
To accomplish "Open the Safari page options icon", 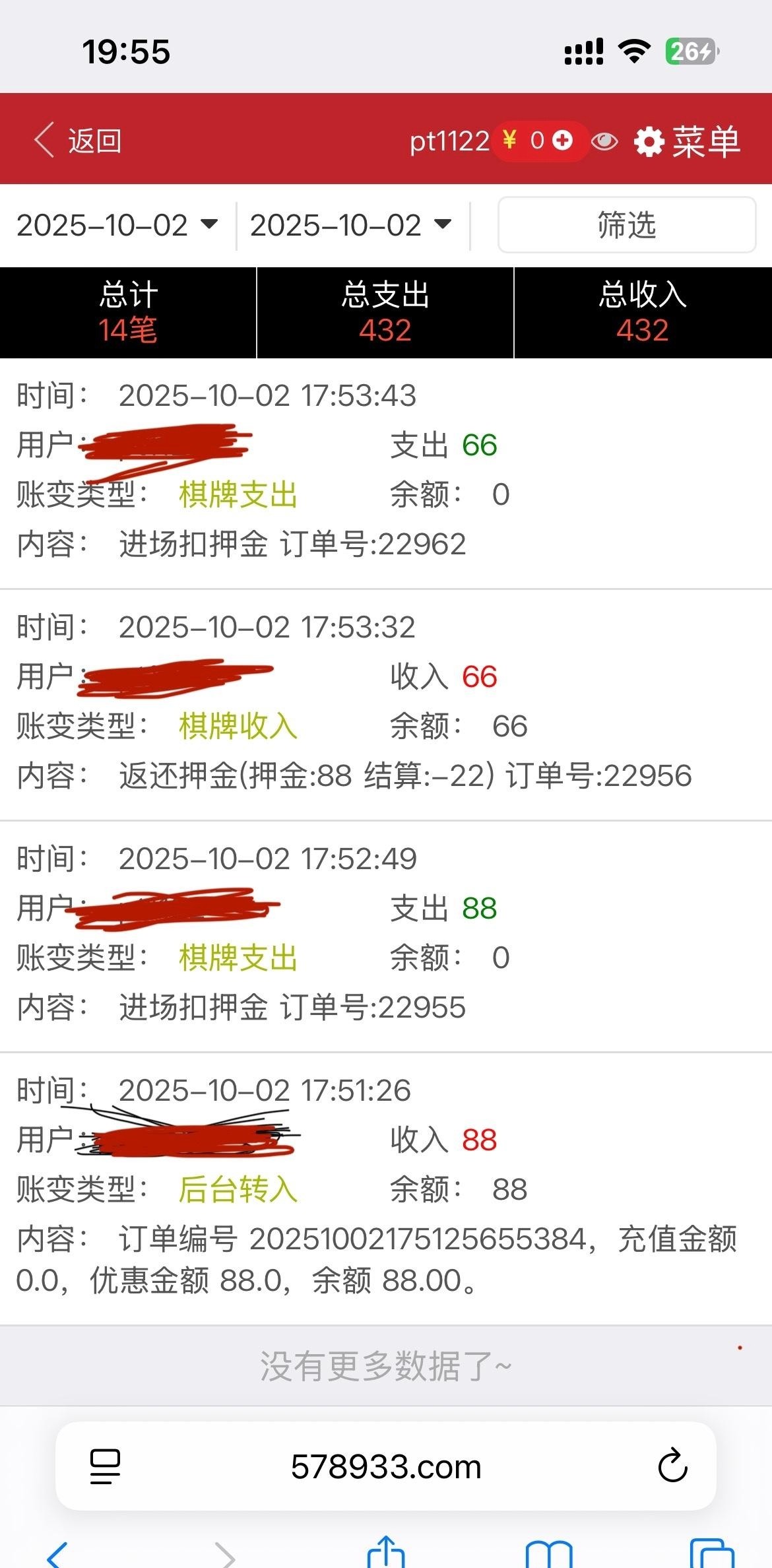I will (105, 1466).
